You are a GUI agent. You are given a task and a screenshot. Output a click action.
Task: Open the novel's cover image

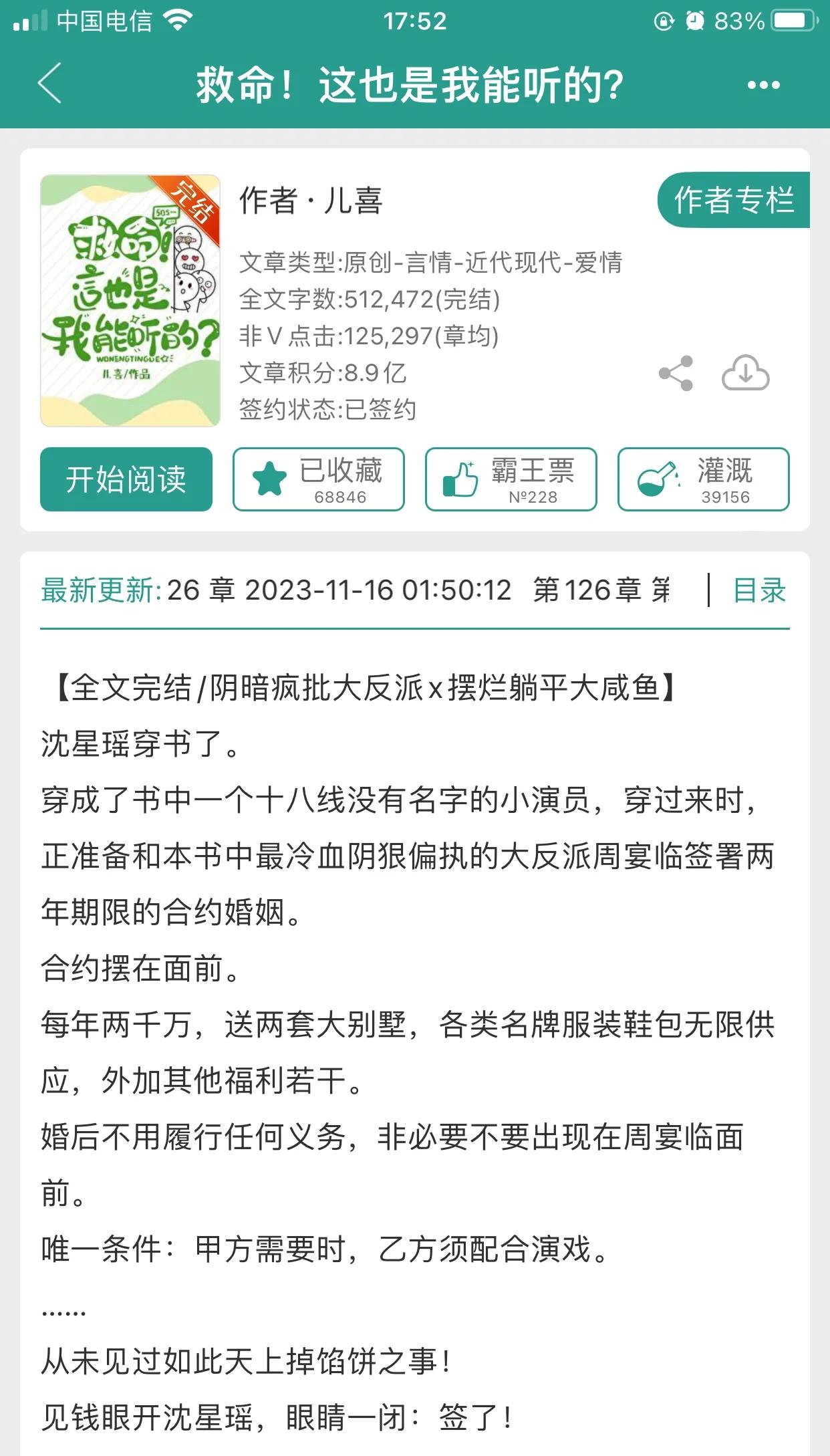[130, 301]
